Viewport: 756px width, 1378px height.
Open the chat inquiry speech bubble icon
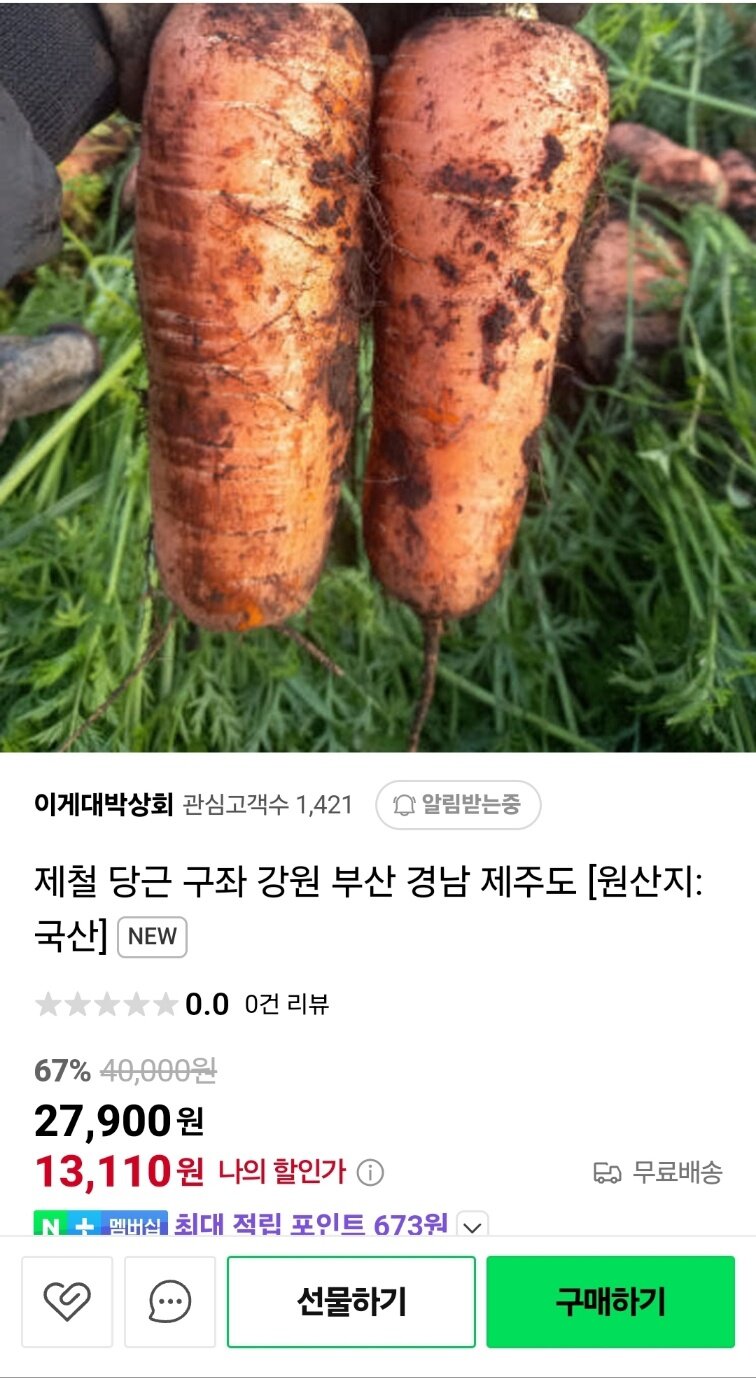170,1301
